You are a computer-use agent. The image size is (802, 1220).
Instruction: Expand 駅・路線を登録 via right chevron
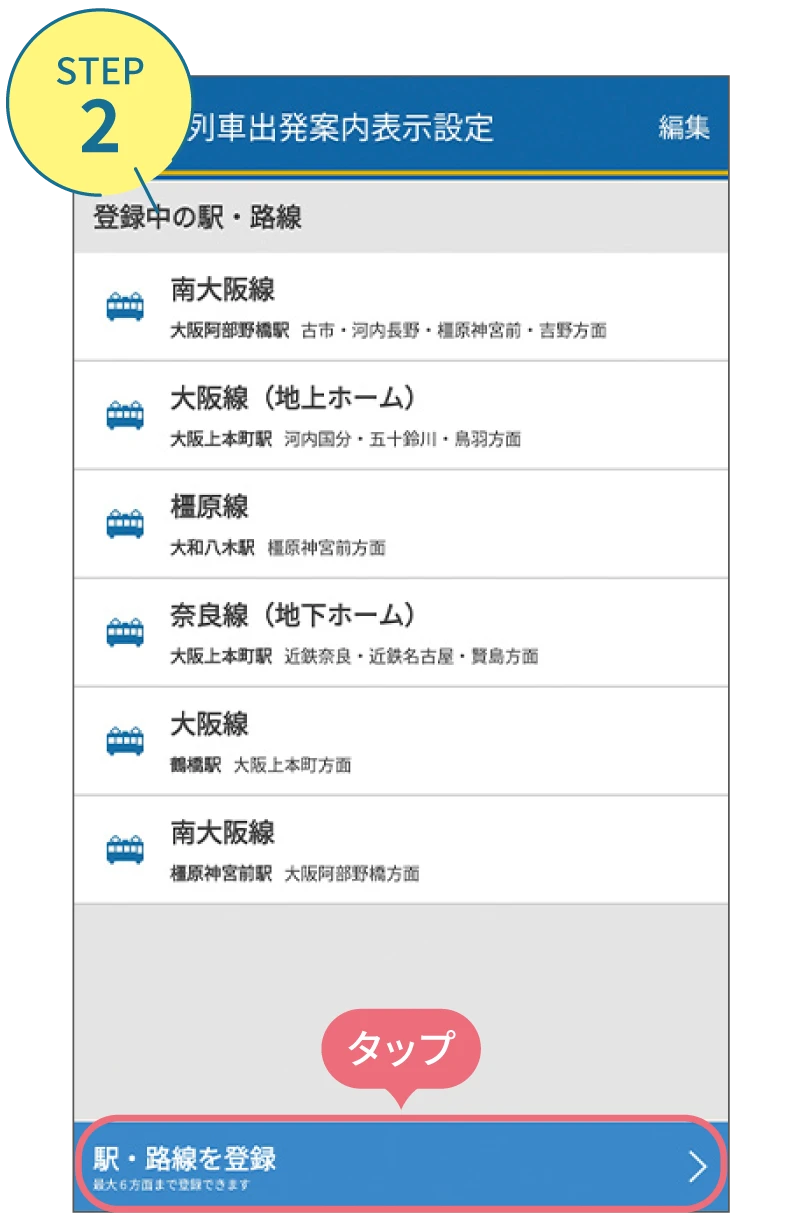[x=698, y=1164]
